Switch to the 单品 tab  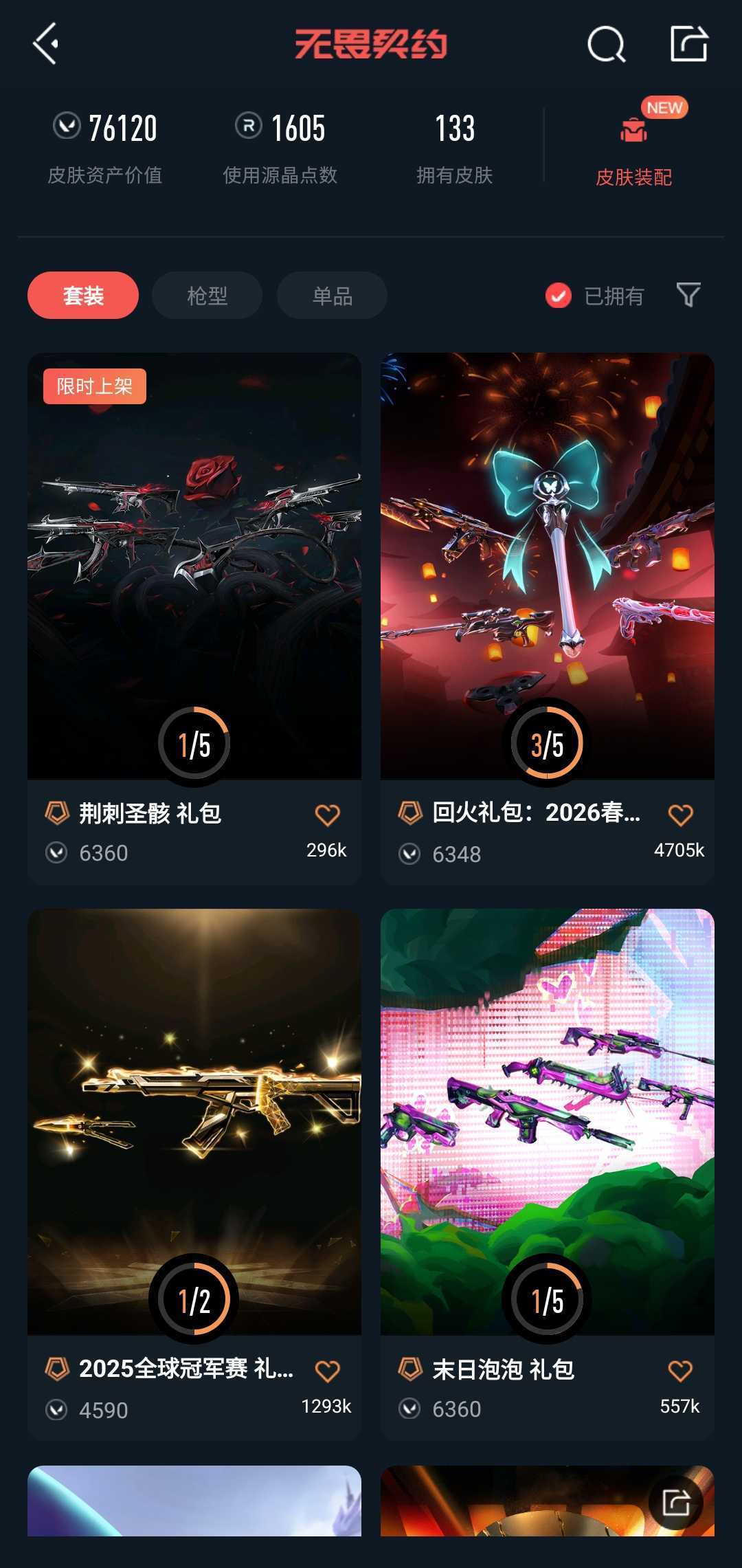click(332, 296)
